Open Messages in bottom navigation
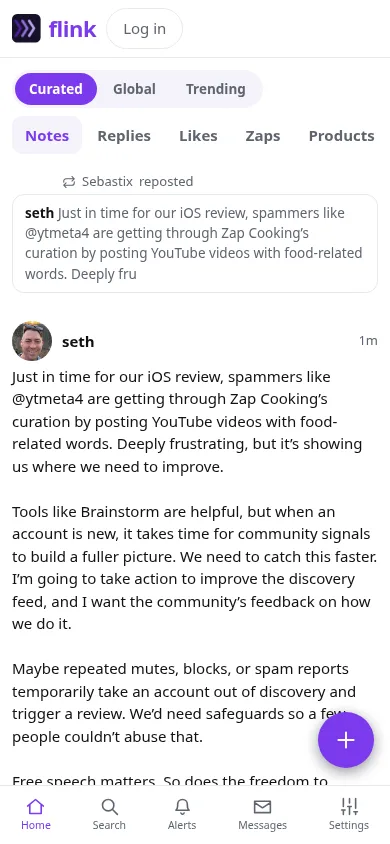 click(x=263, y=814)
